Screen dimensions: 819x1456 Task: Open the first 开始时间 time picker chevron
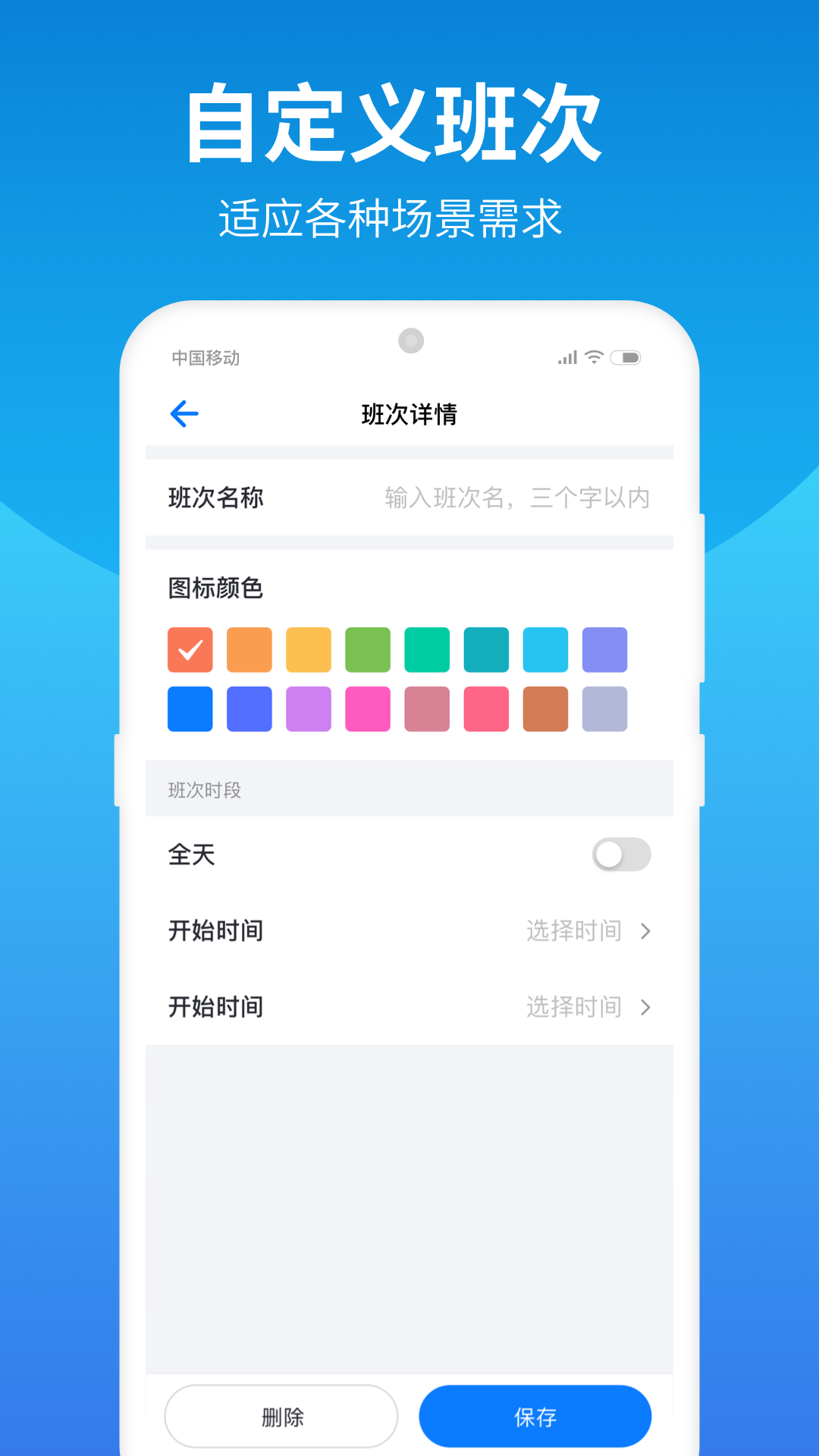[646, 931]
